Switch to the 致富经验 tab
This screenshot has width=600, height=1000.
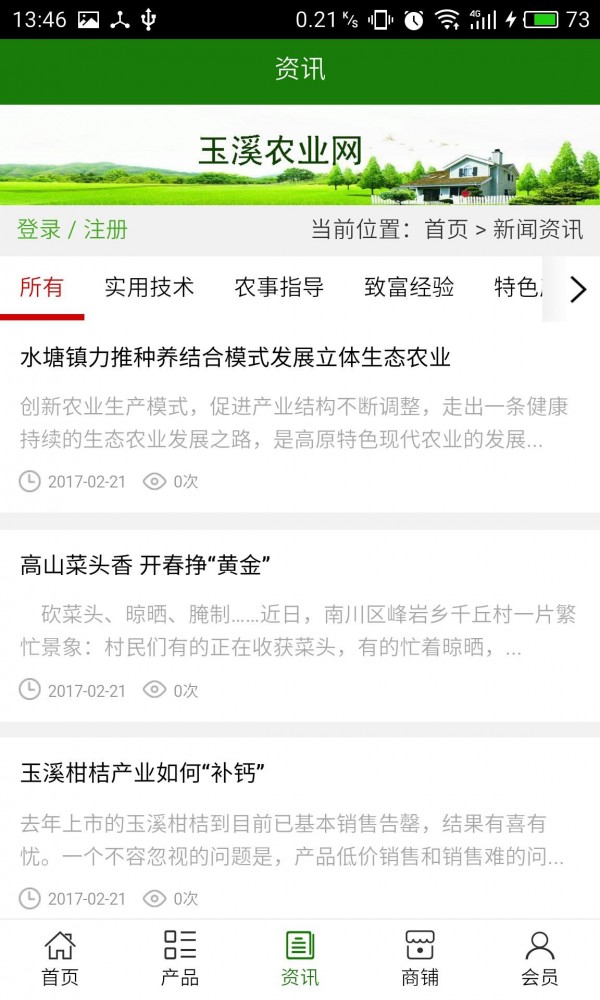[409, 288]
